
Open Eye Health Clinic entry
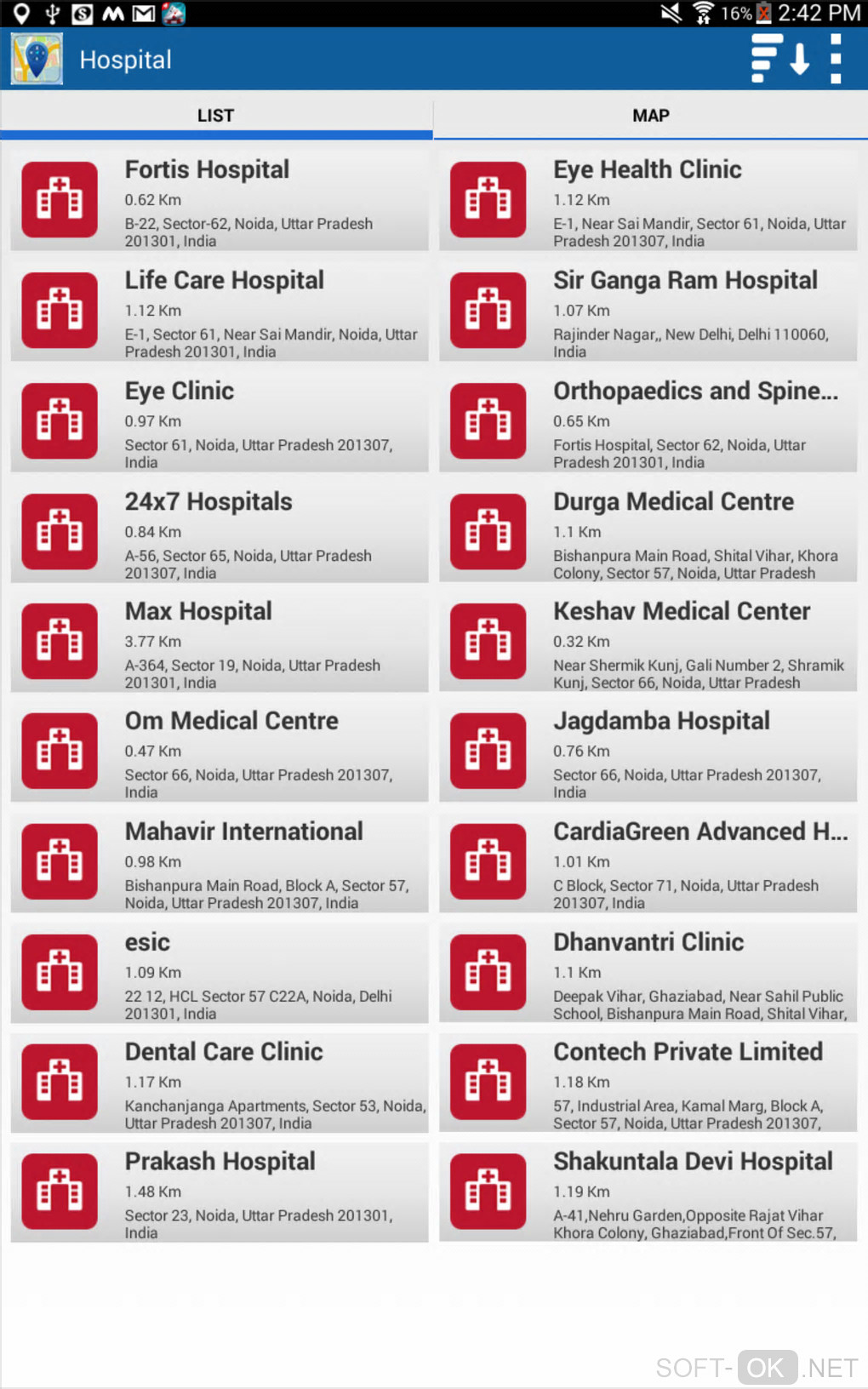[x=648, y=201]
